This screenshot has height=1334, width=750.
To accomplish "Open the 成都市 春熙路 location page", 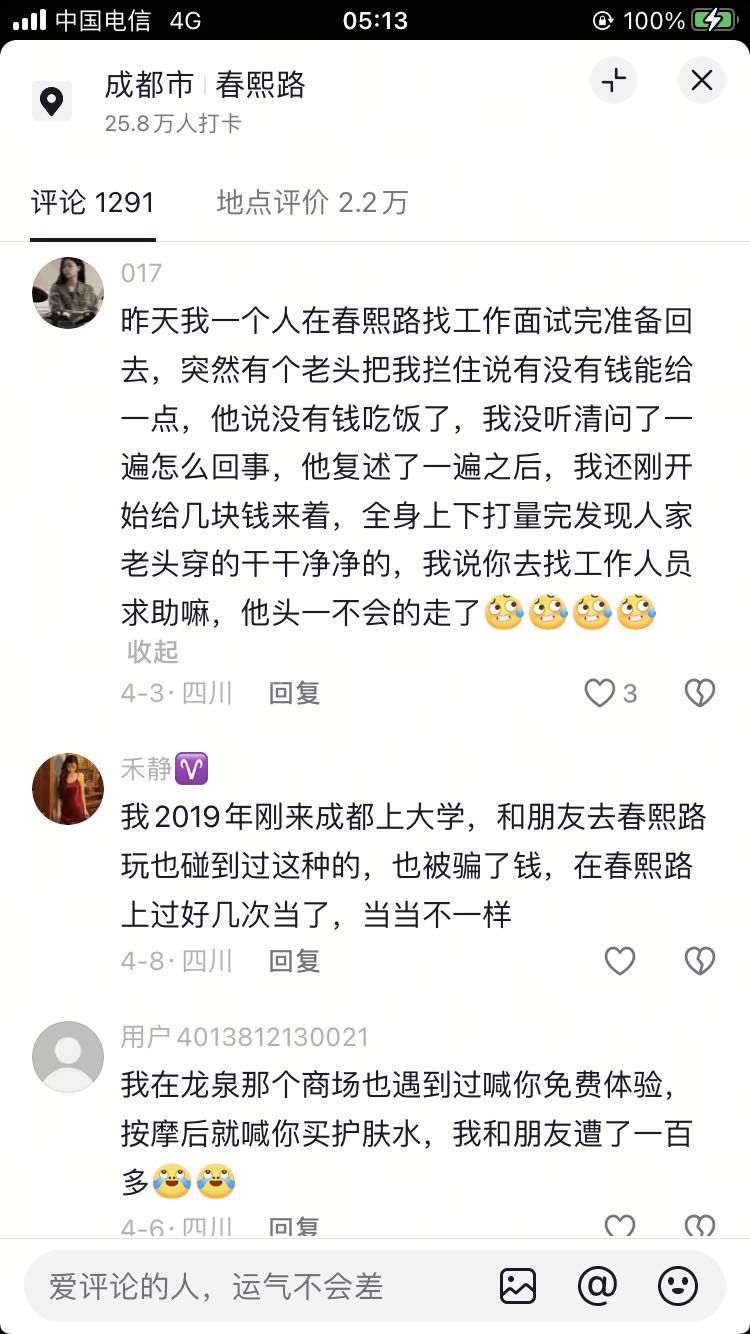I will [x=204, y=86].
